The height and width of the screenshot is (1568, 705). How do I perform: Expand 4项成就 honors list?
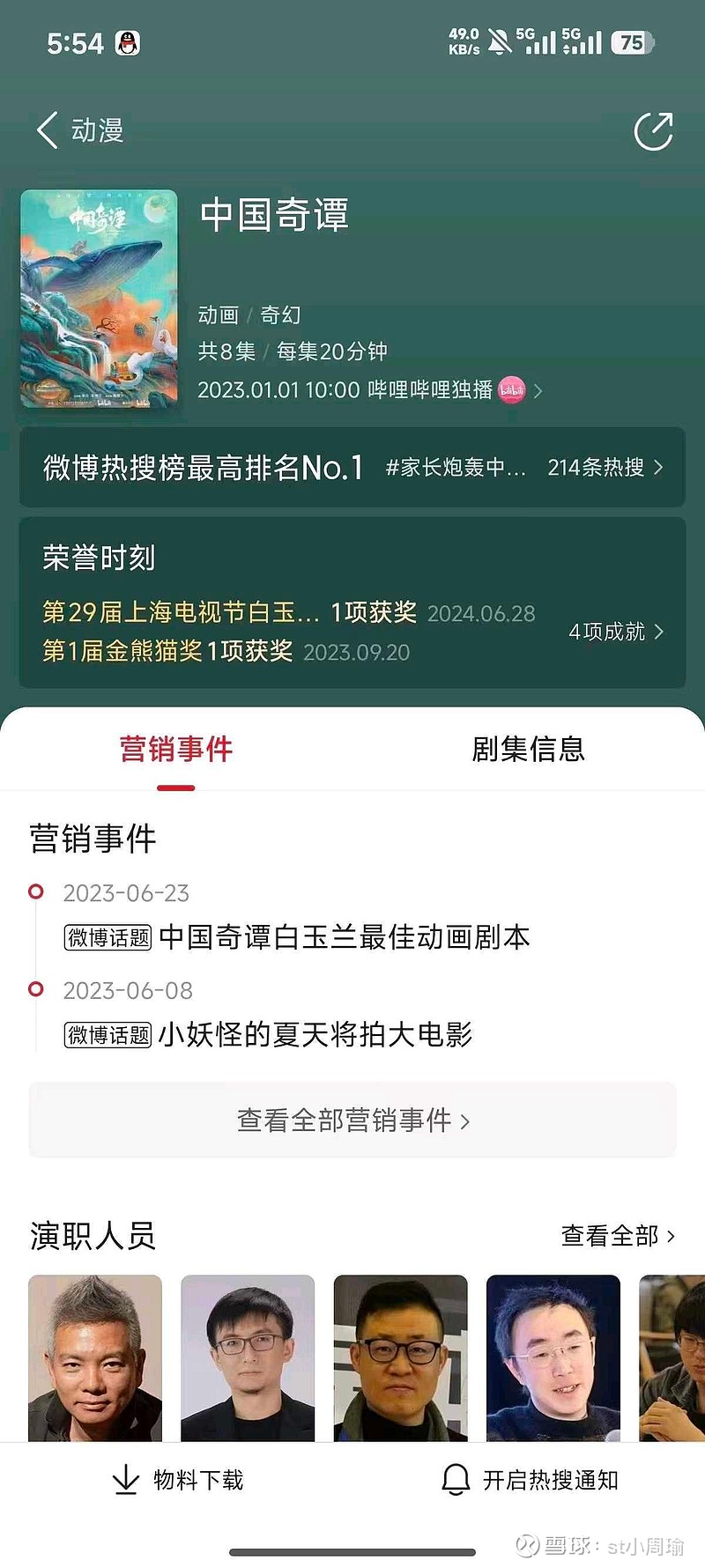coord(611,632)
